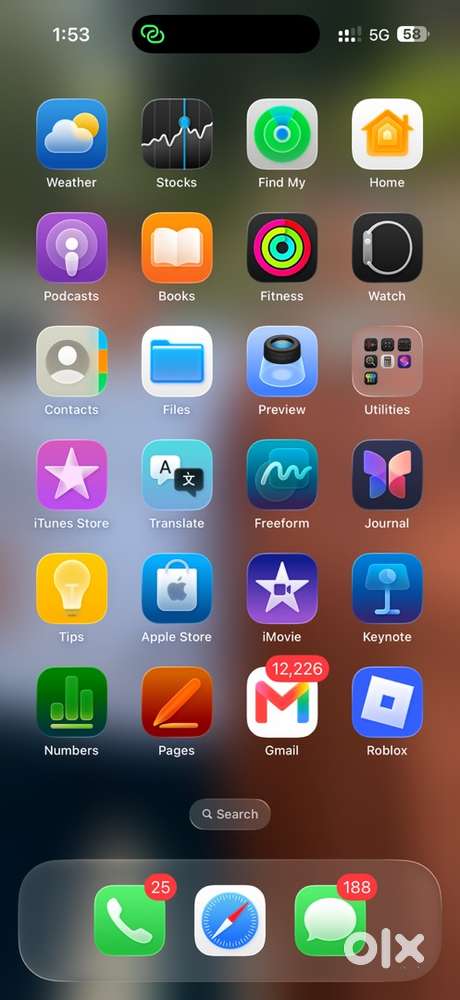Viewport: 460px width, 1000px height.
Task: Open the Files app
Action: (x=177, y=361)
